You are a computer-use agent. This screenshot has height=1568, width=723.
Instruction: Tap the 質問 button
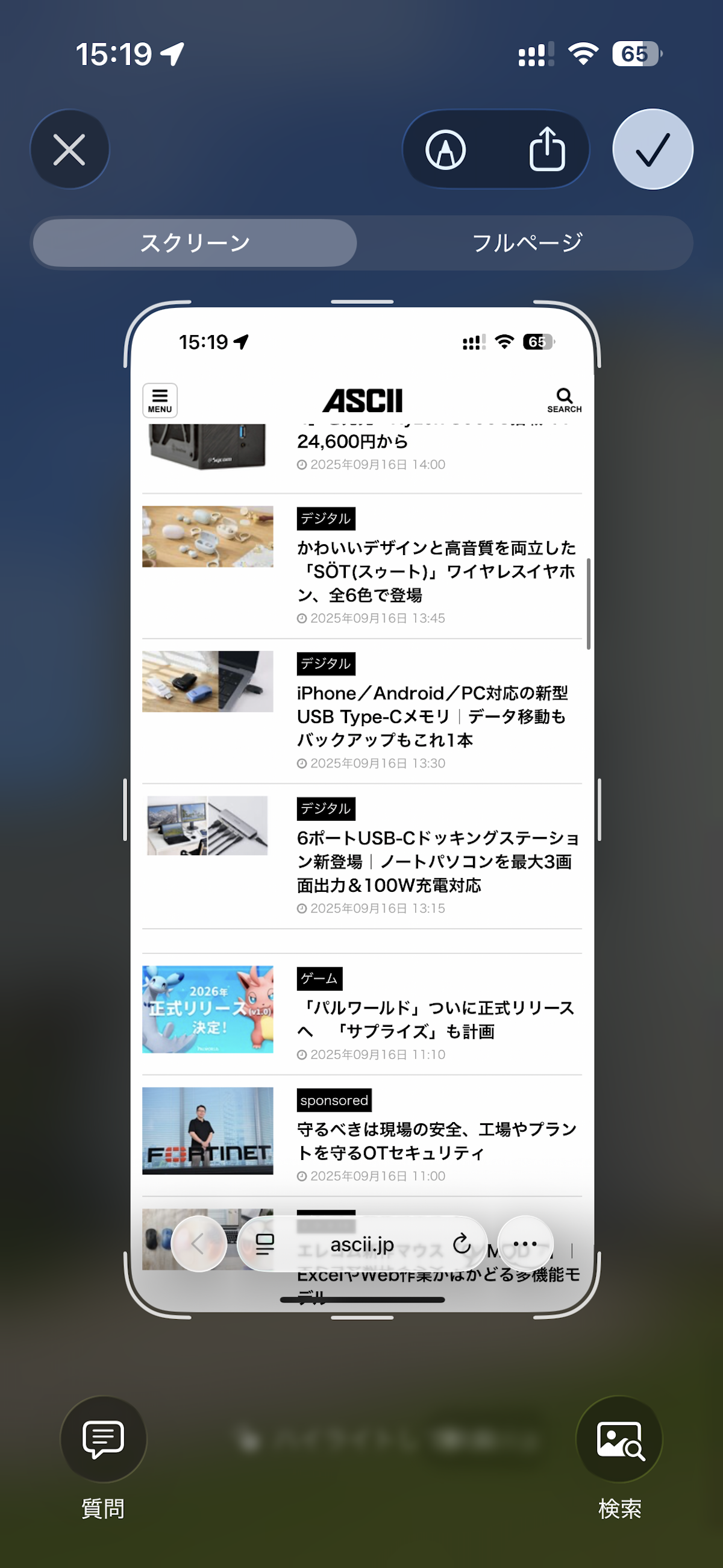[104, 1440]
